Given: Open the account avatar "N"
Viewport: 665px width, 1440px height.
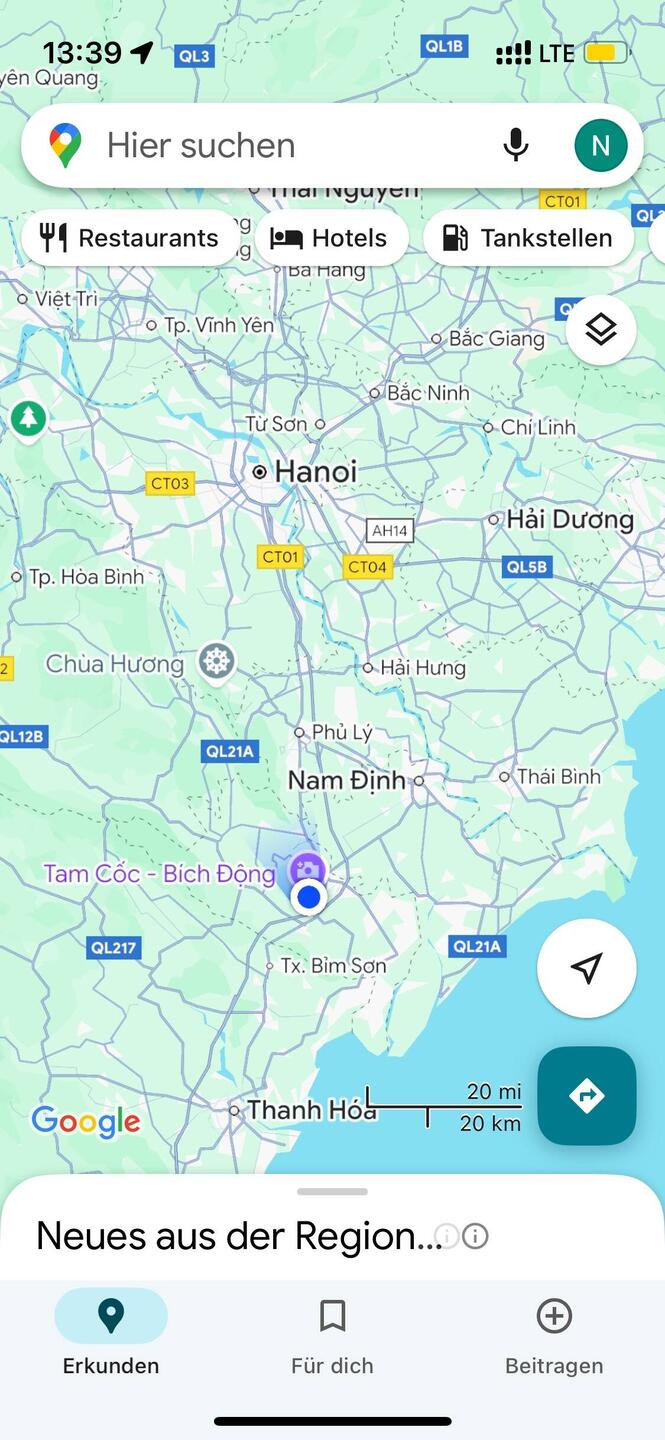Looking at the screenshot, I should (600, 146).
